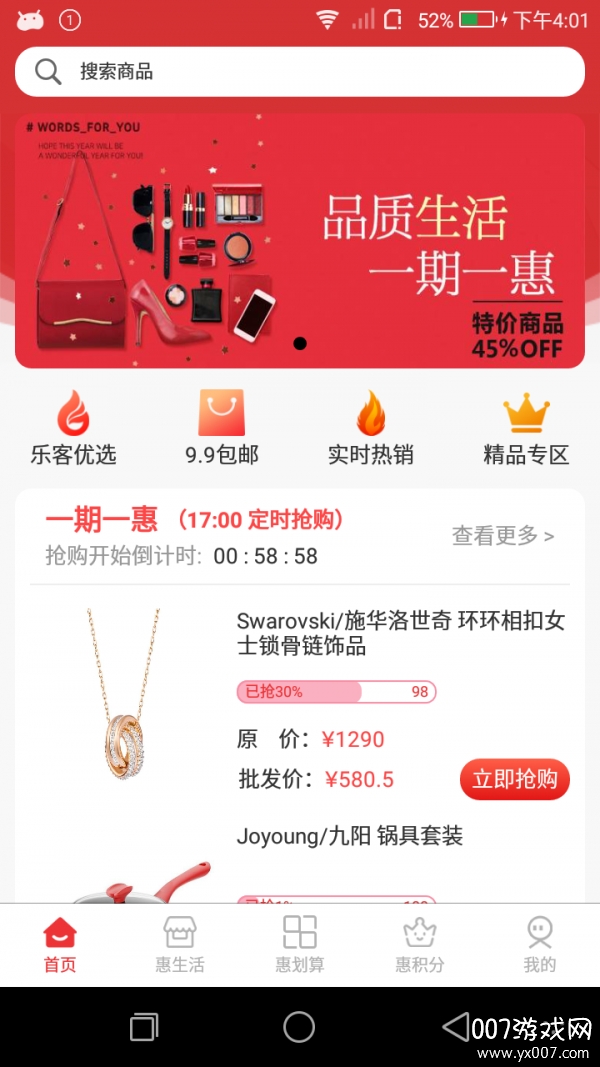Open the recent apps switcher

144,1027
